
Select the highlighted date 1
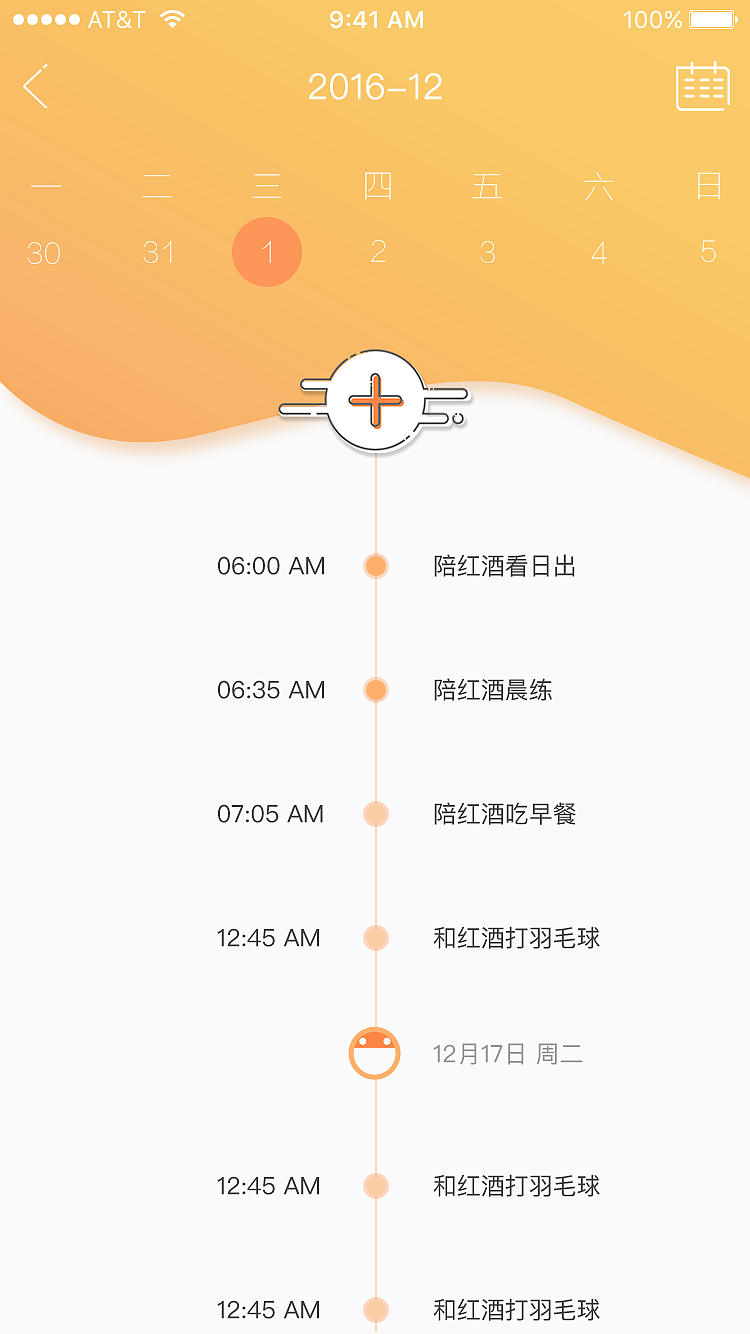266,252
